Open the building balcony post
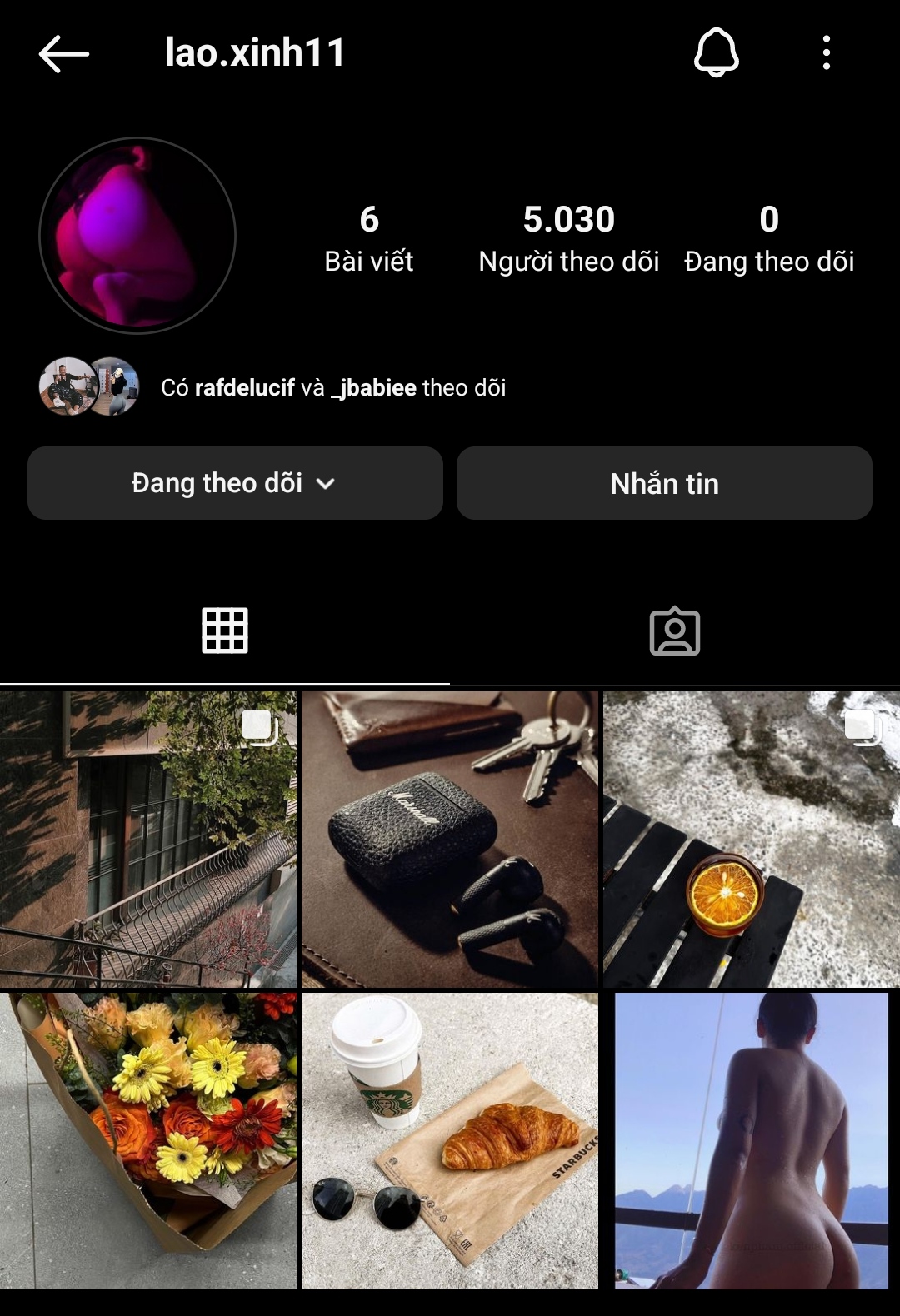Screen dimensions: 900x1316 coord(148,839)
